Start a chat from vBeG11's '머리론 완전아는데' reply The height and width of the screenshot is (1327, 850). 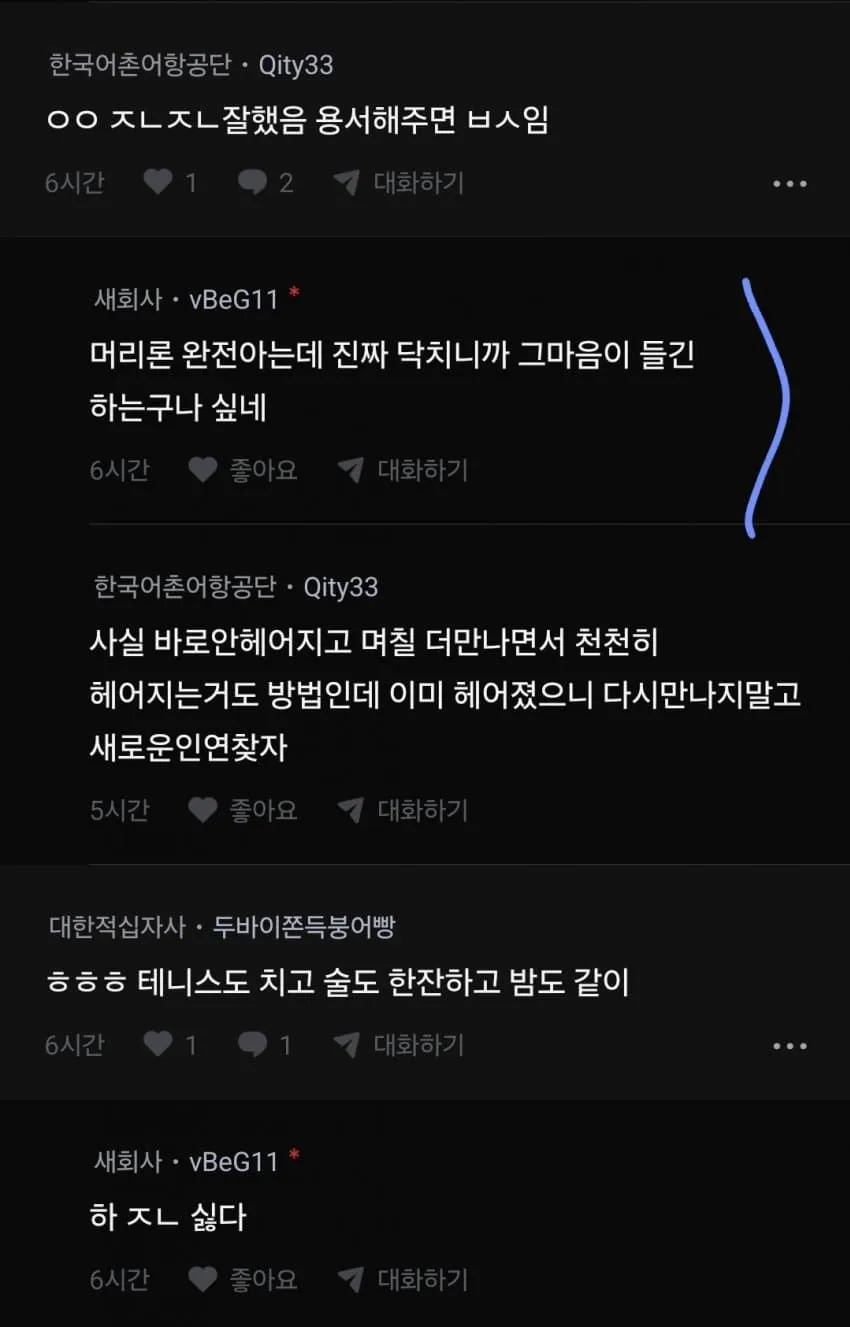(x=403, y=470)
